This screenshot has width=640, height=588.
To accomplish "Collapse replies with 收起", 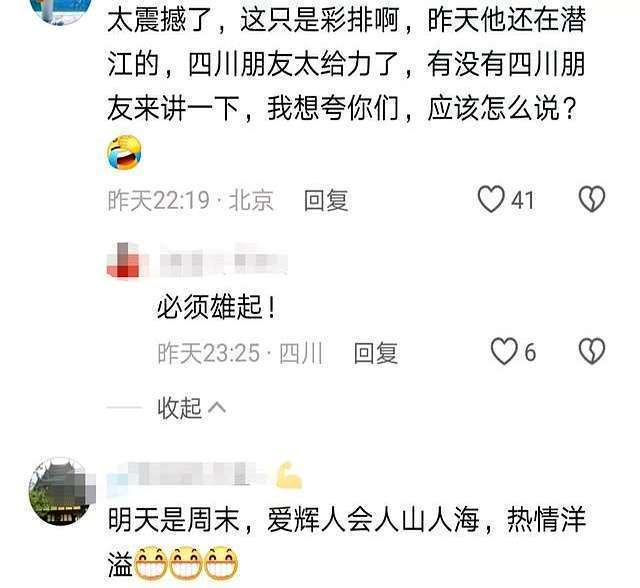I will click(191, 407).
